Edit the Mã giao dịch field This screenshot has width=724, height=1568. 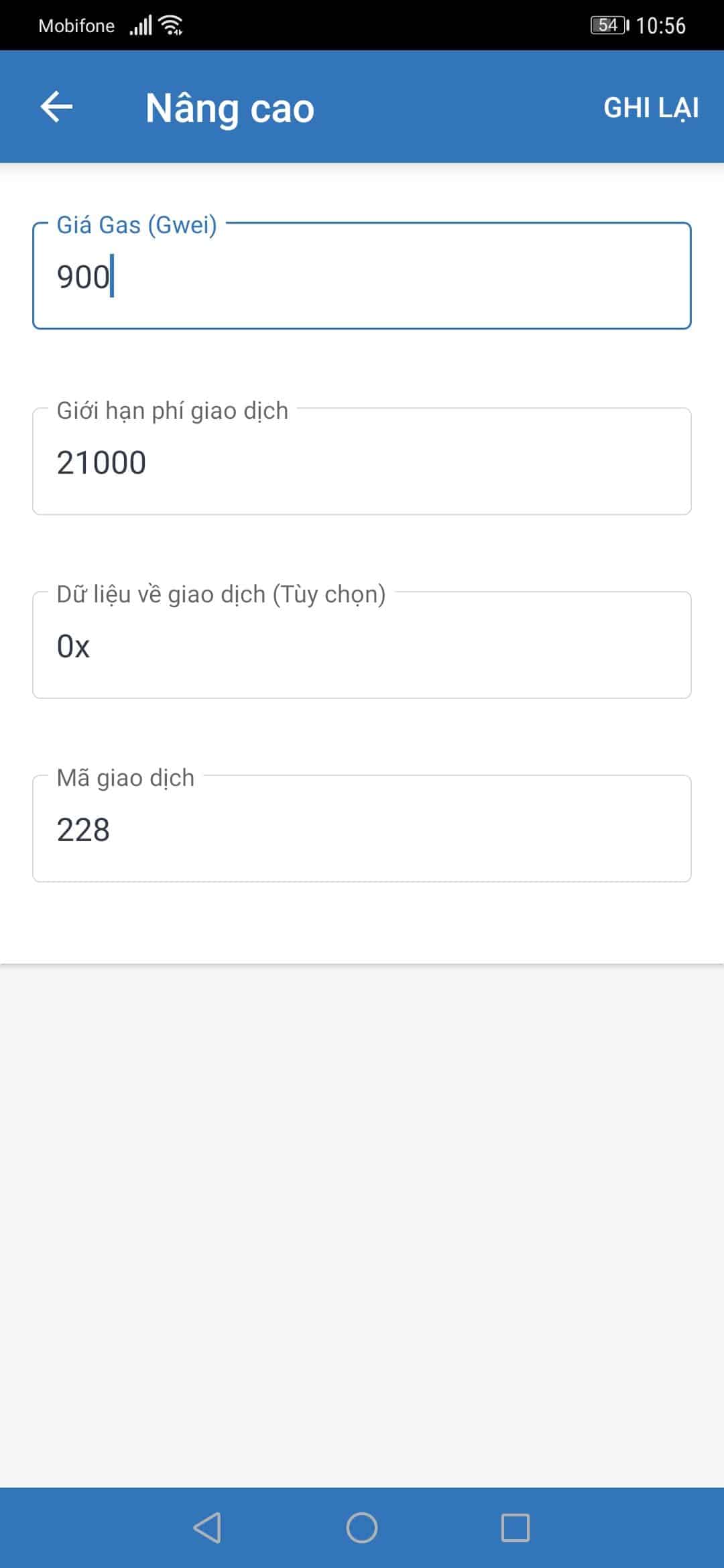pyautogui.click(x=362, y=830)
